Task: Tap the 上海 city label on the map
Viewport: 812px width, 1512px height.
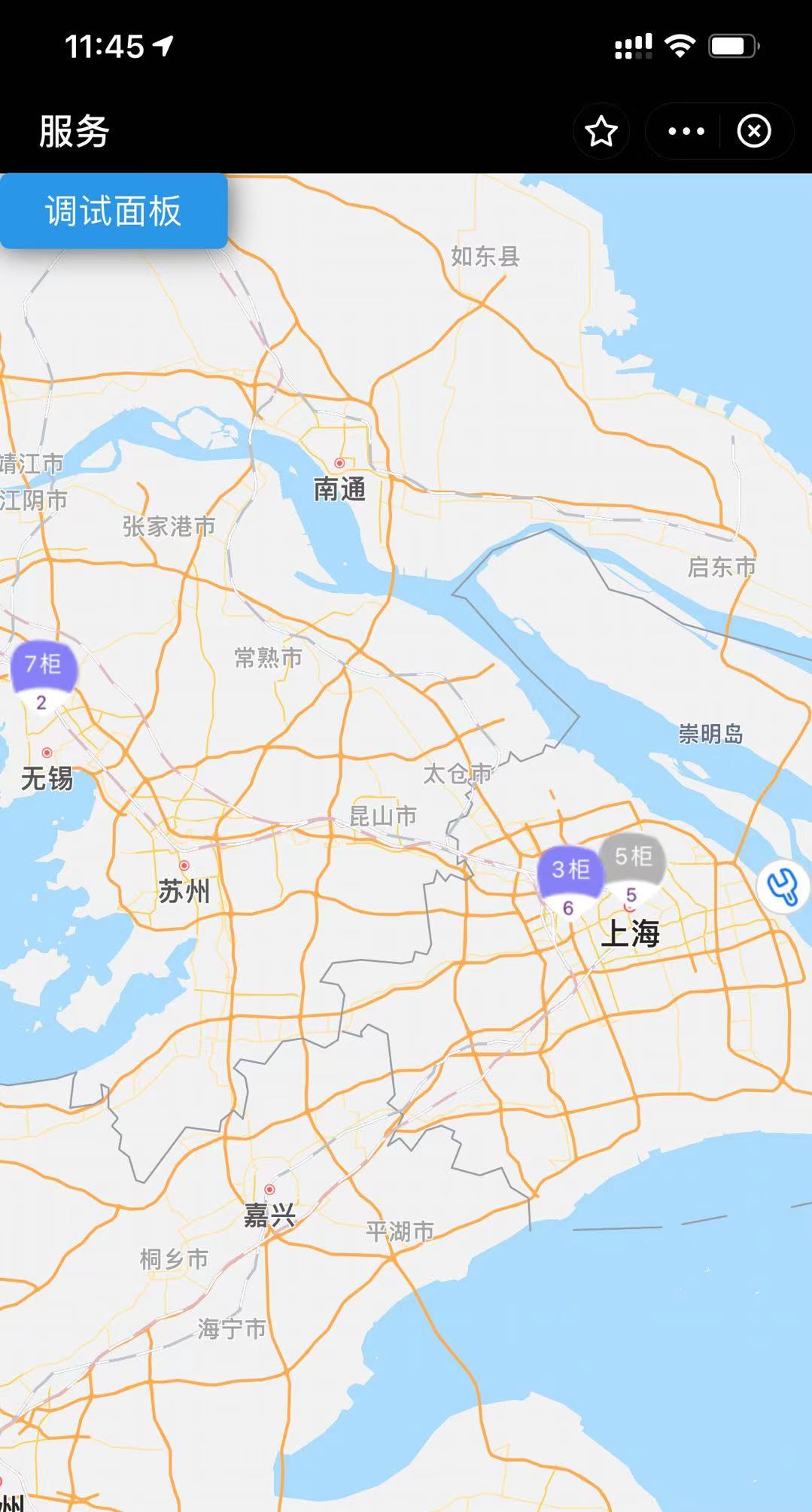Action: pos(632,933)
